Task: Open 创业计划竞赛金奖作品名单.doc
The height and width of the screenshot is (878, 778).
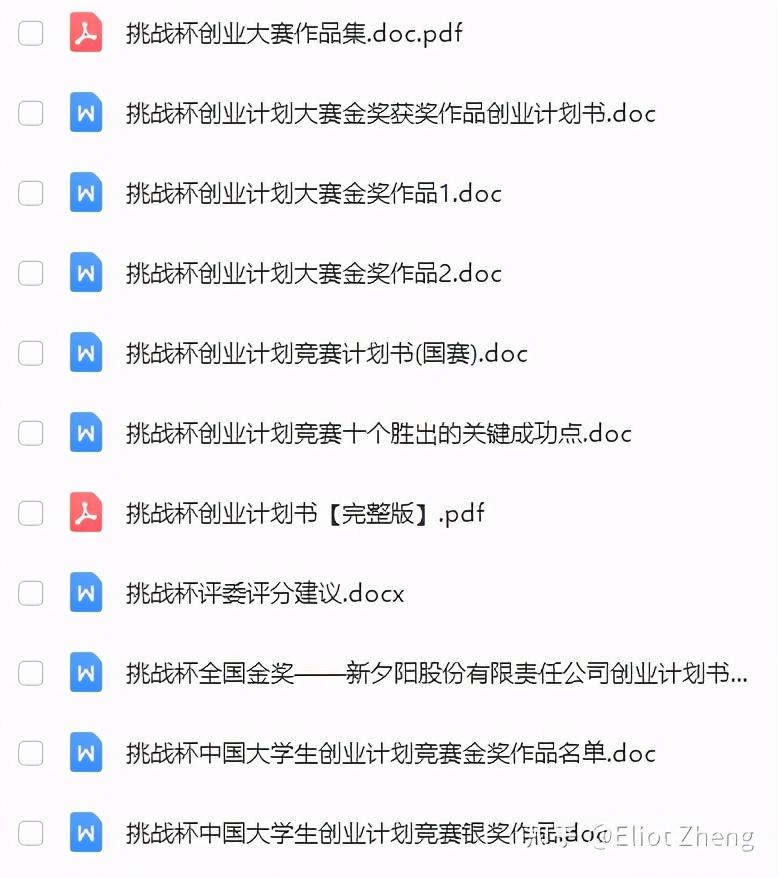Action: pos(390,753)
